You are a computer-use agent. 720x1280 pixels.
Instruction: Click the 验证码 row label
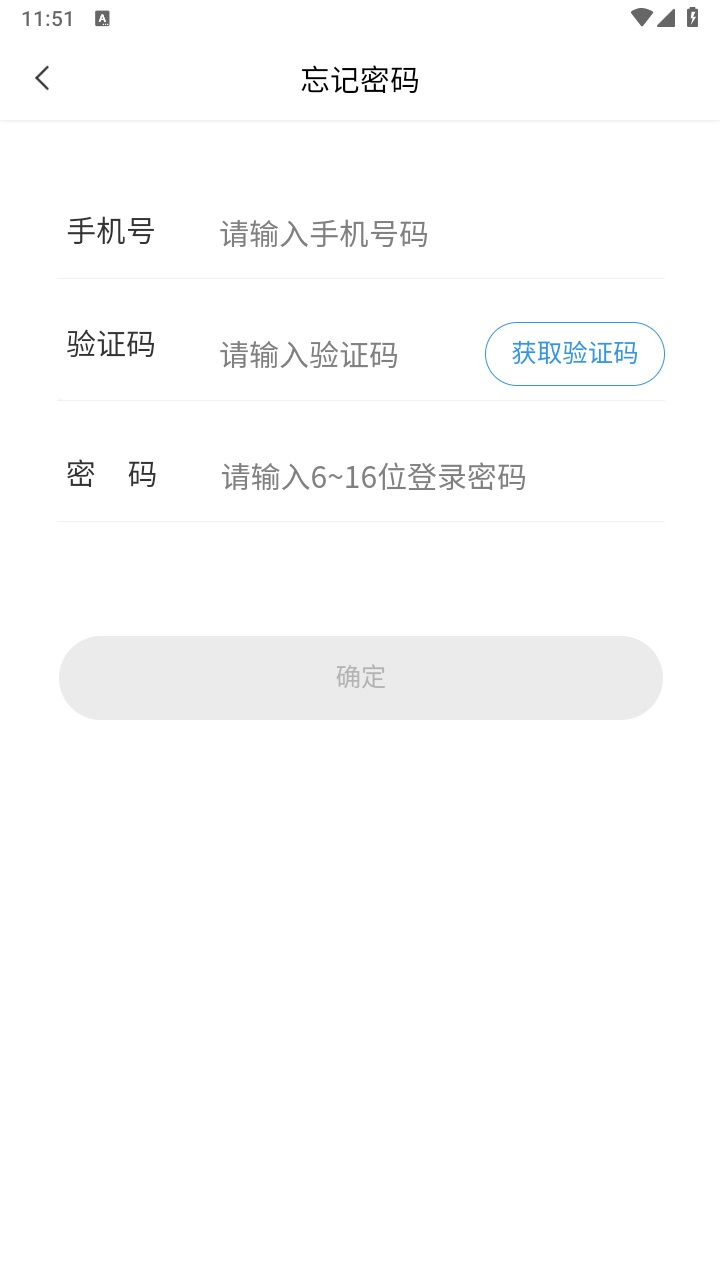pyautogui.click(x=111, y=345)
